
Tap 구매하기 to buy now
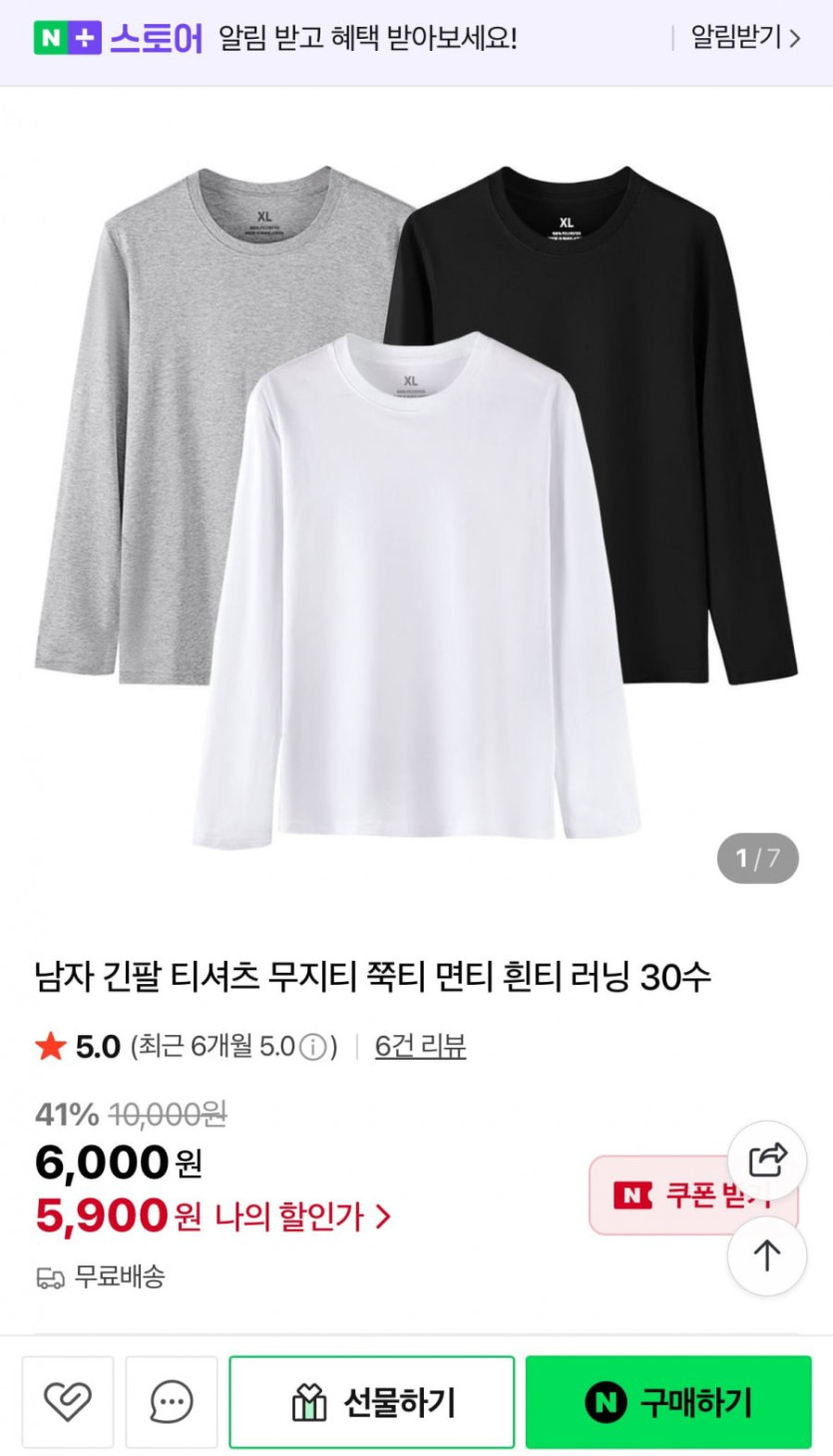click(668, 1402)
